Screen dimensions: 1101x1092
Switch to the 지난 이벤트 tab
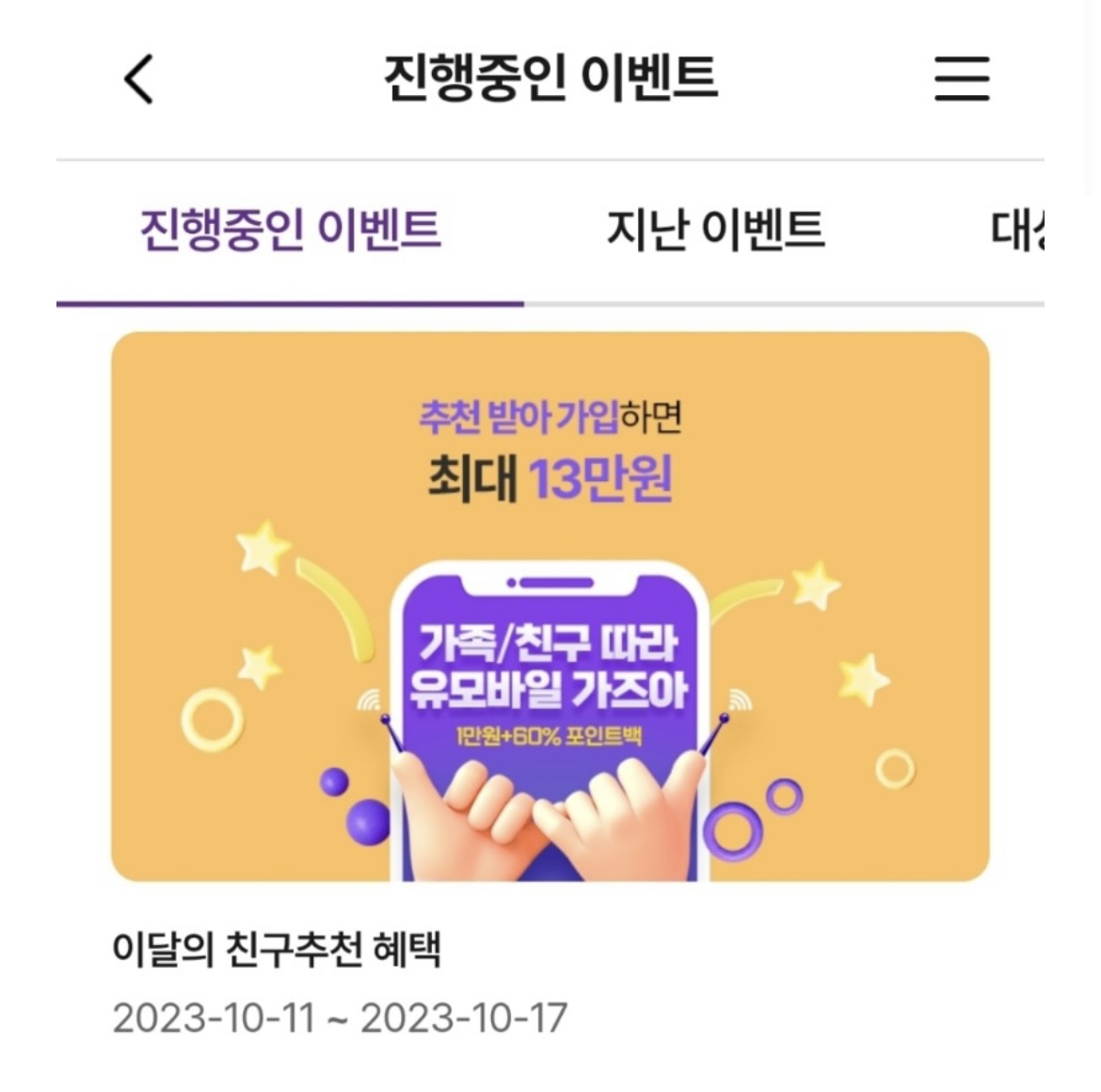715,231
